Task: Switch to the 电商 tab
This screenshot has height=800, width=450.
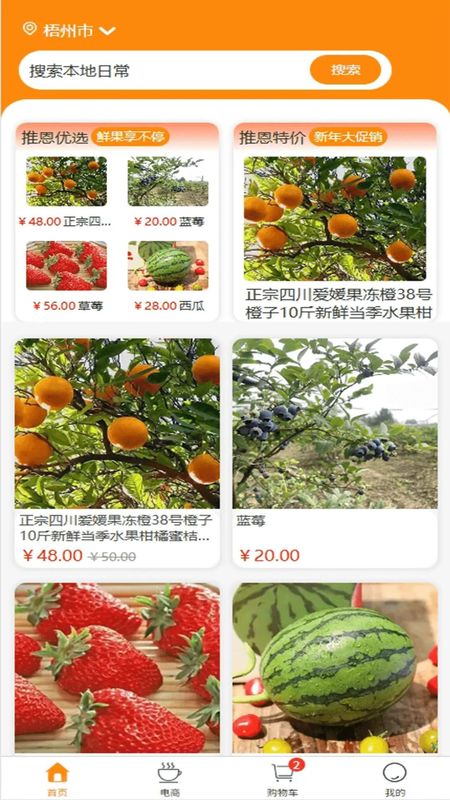Action: [169, 779]
